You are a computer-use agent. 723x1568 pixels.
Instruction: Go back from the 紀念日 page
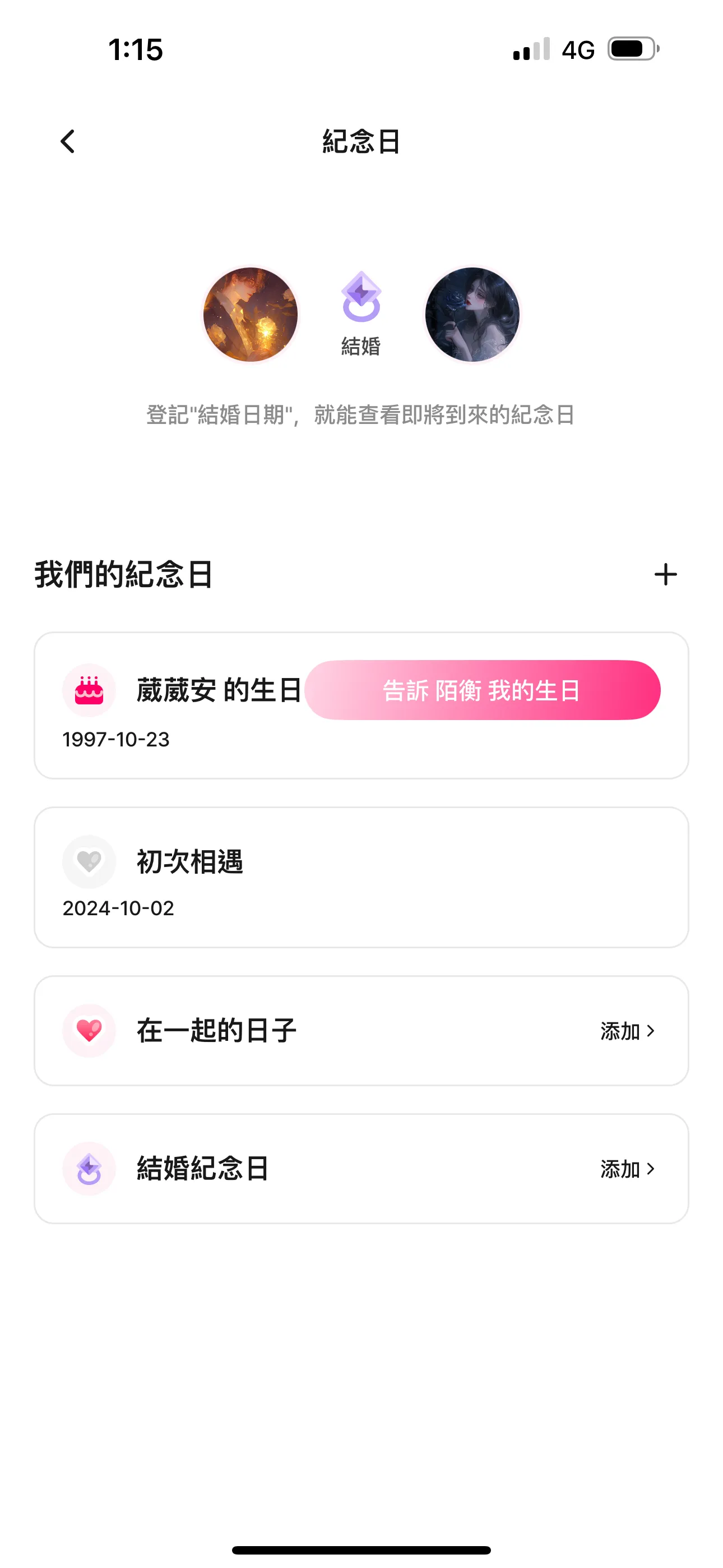[x=68, y=142]
